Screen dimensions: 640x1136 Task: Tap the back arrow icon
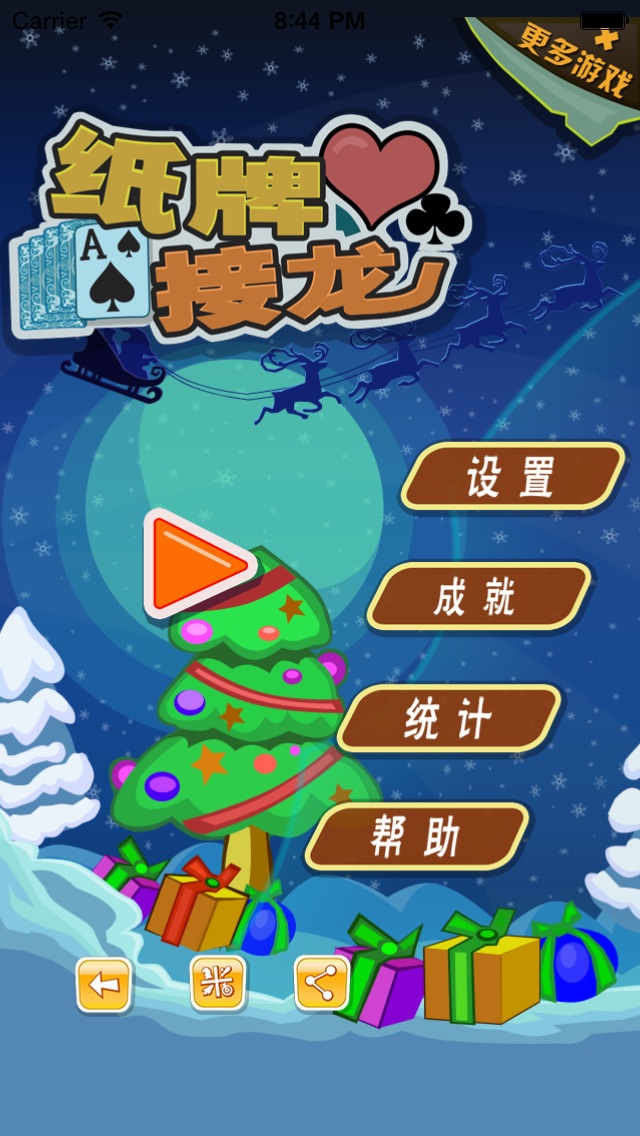[104, 985]
